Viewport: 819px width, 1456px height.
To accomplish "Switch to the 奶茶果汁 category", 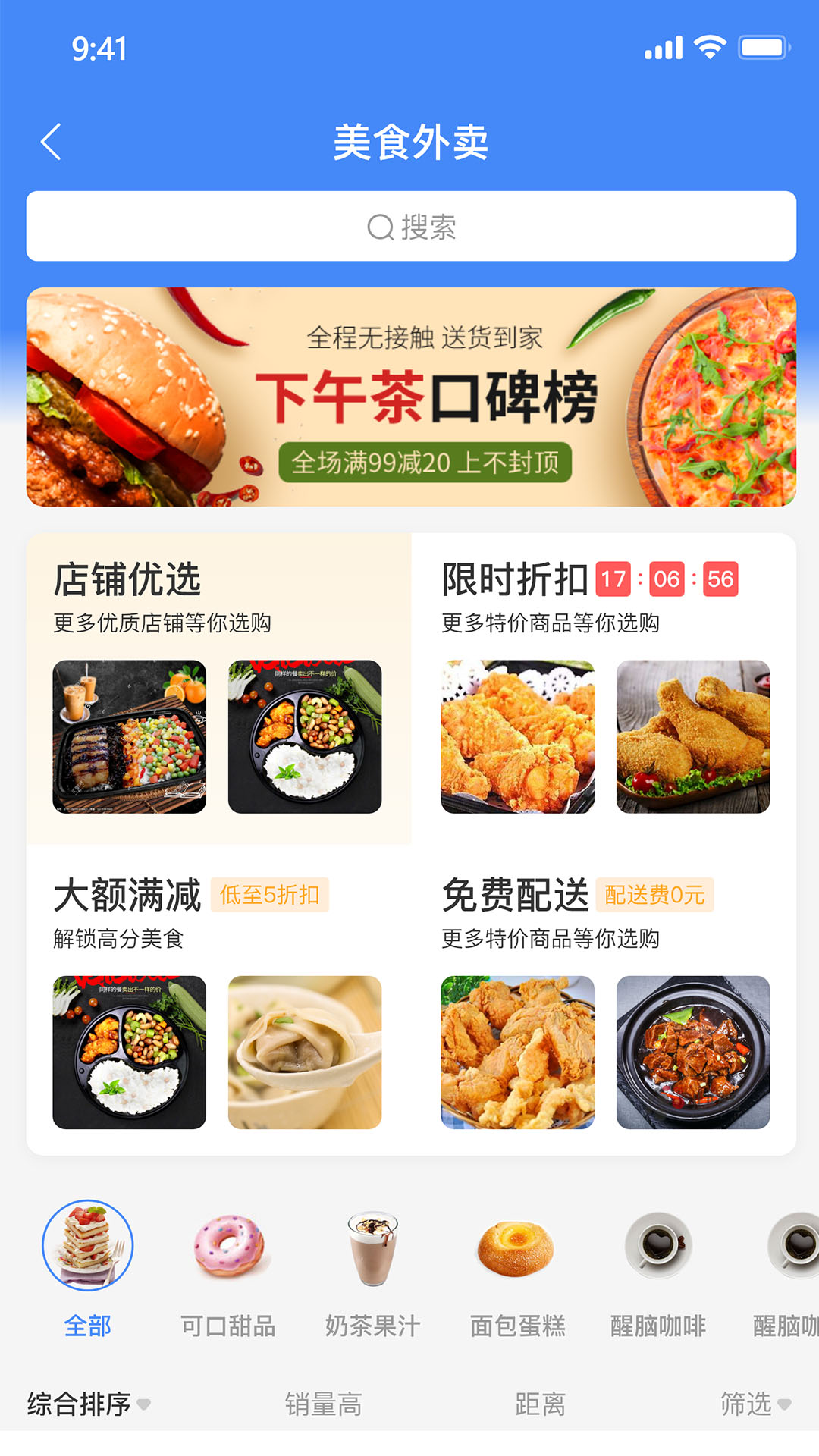I will coord(372,1270).
